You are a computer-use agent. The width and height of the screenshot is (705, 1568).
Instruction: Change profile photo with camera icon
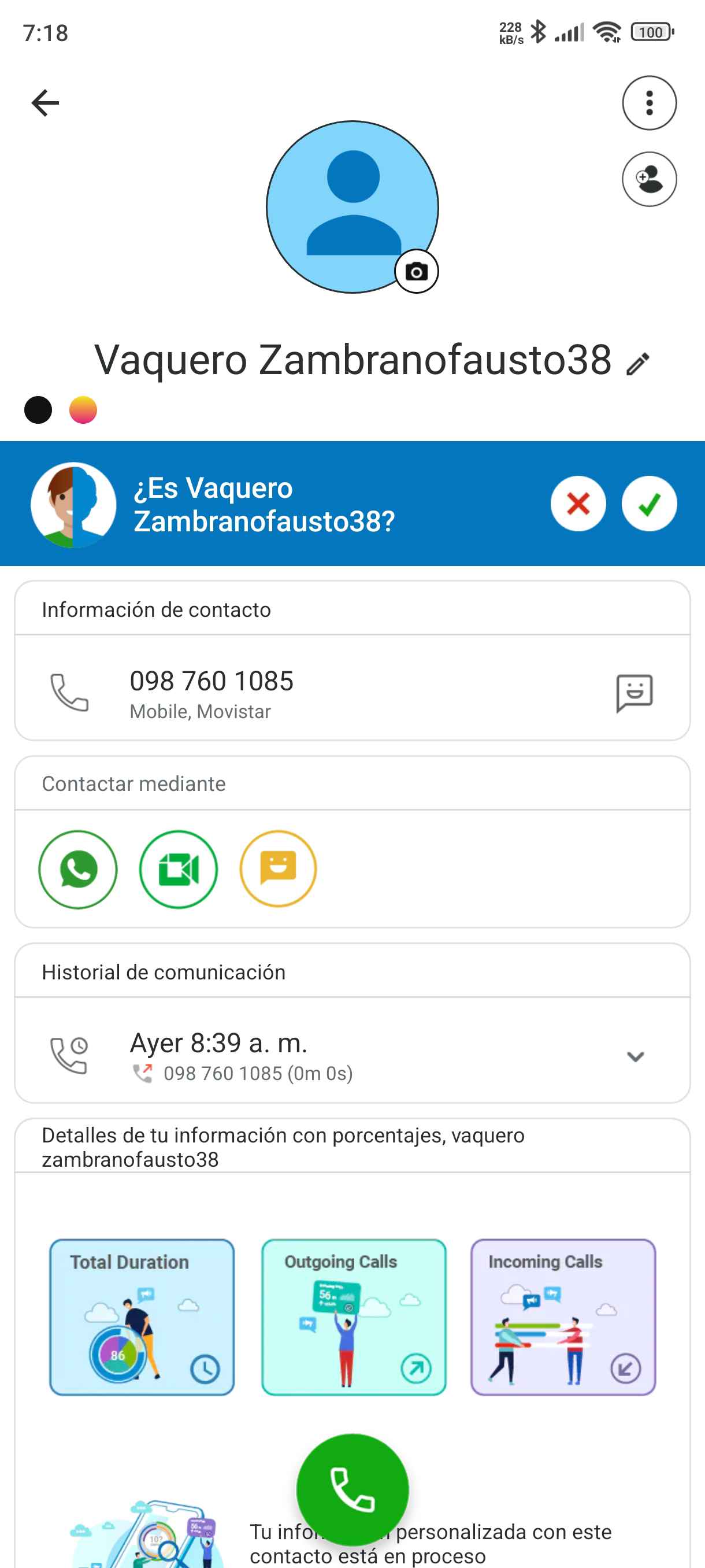click(x=416, y=272)
